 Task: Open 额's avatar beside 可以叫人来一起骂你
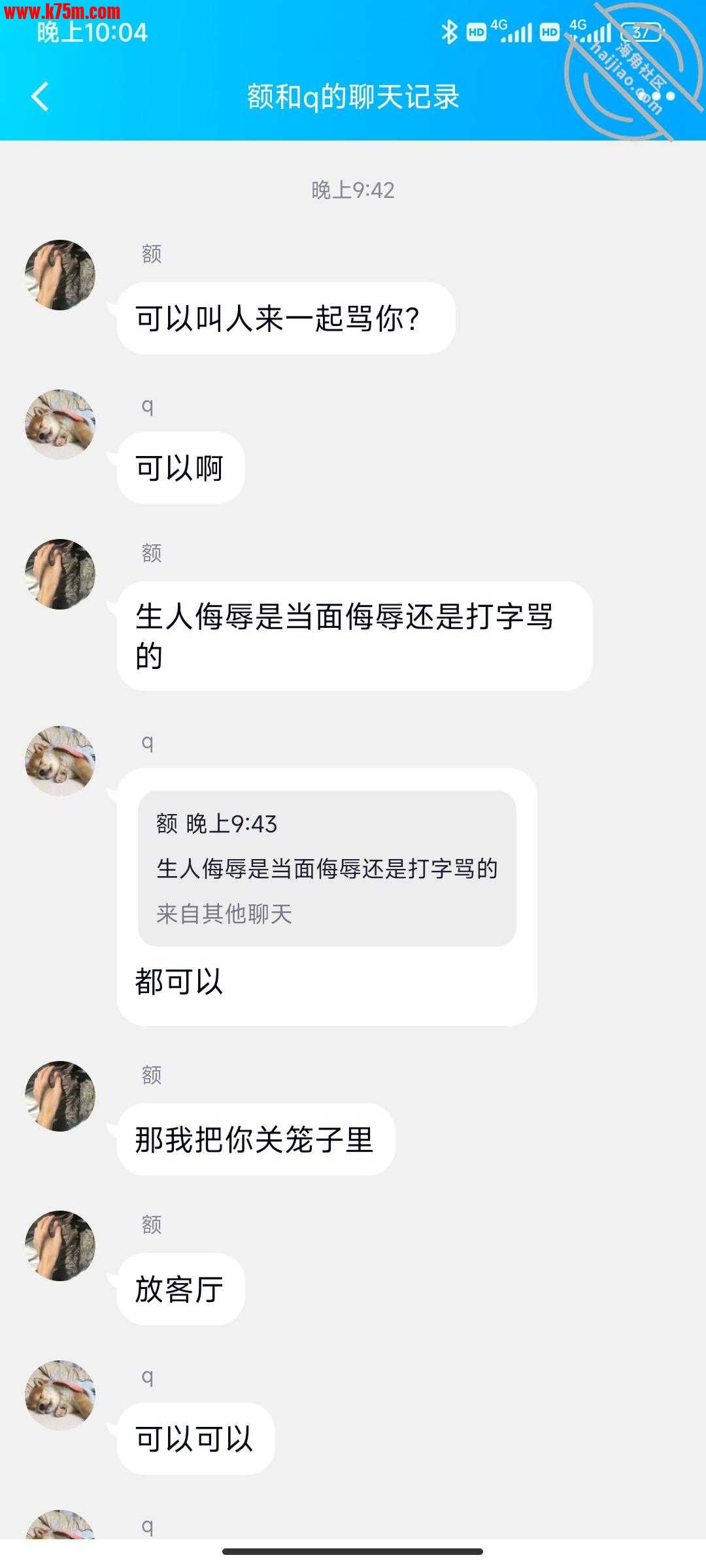coord(60,275)
